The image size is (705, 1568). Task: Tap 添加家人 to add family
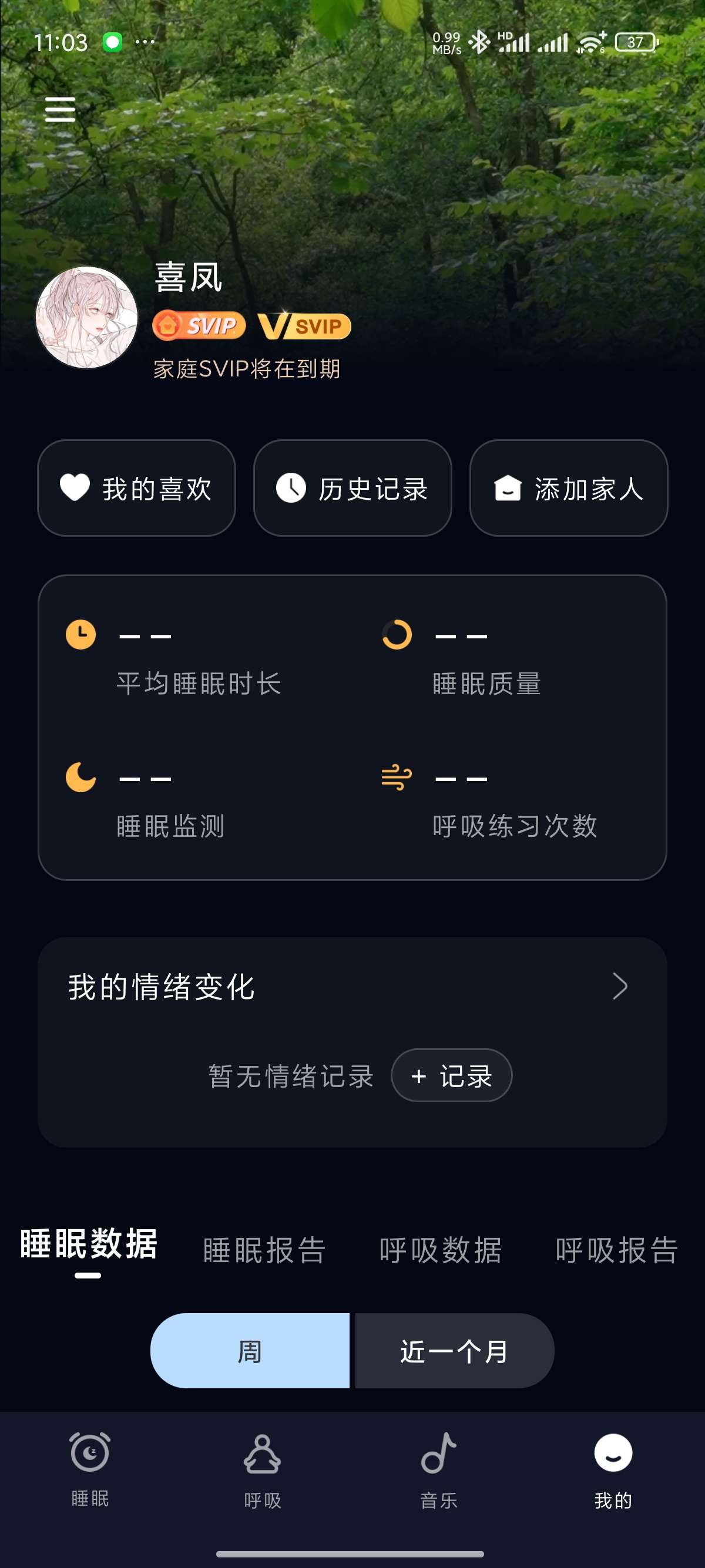[x=569, y=488]
